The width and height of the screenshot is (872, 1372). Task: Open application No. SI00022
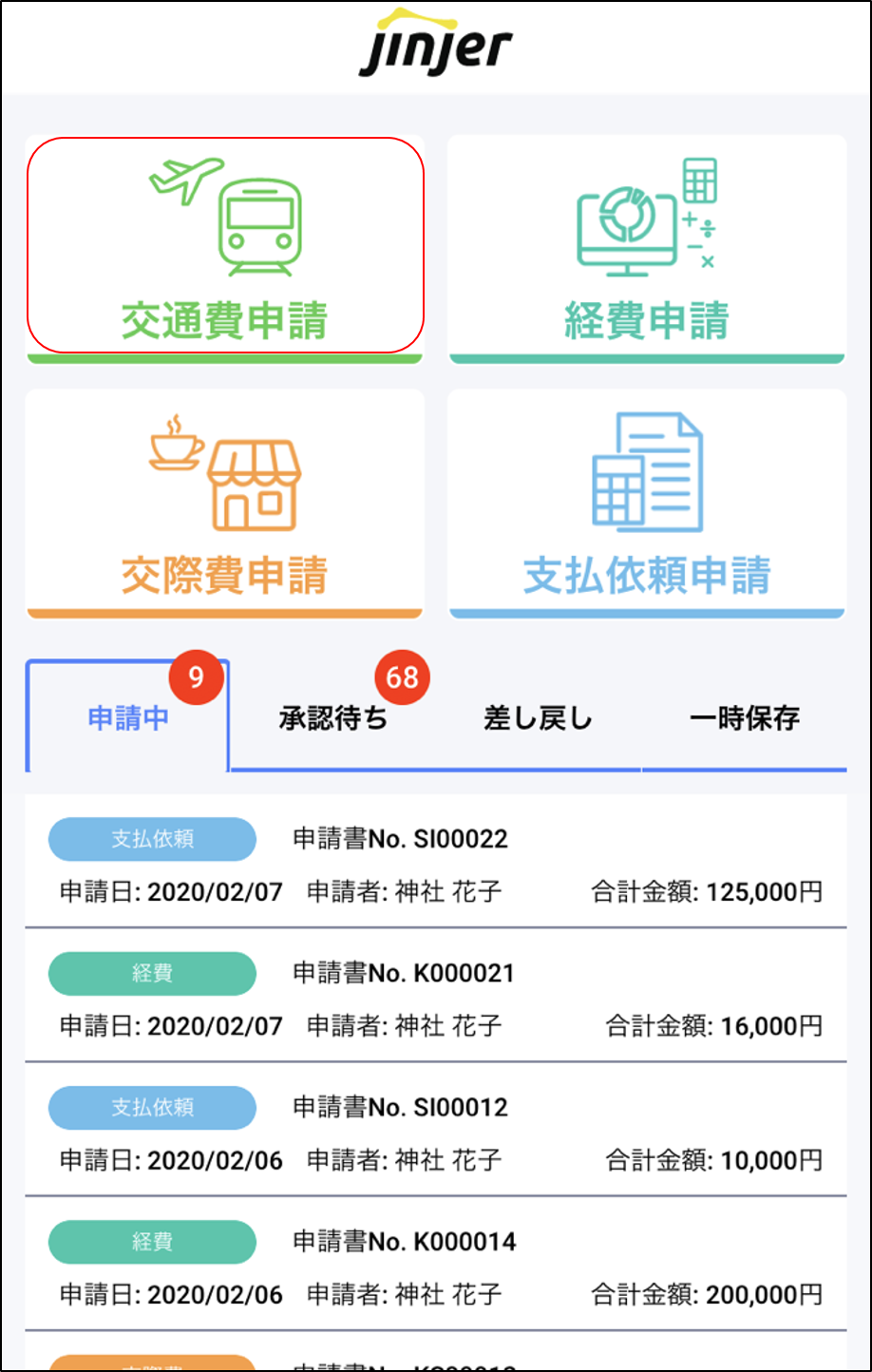coord(435,863)
